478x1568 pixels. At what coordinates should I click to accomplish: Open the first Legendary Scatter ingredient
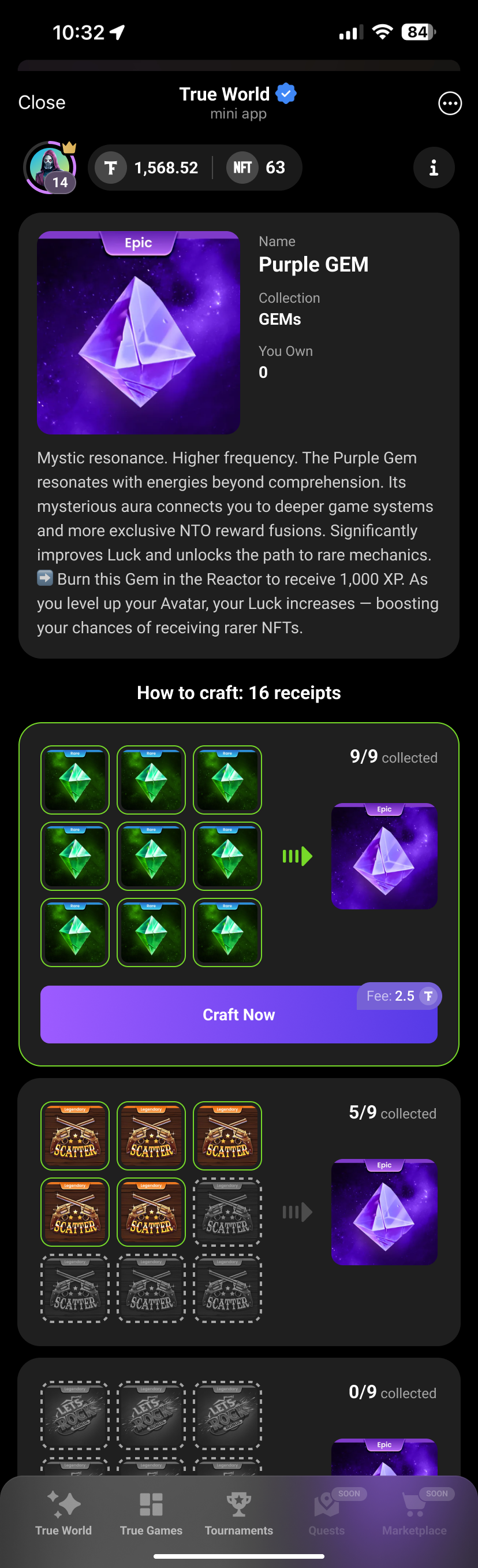click(75, 1136)
